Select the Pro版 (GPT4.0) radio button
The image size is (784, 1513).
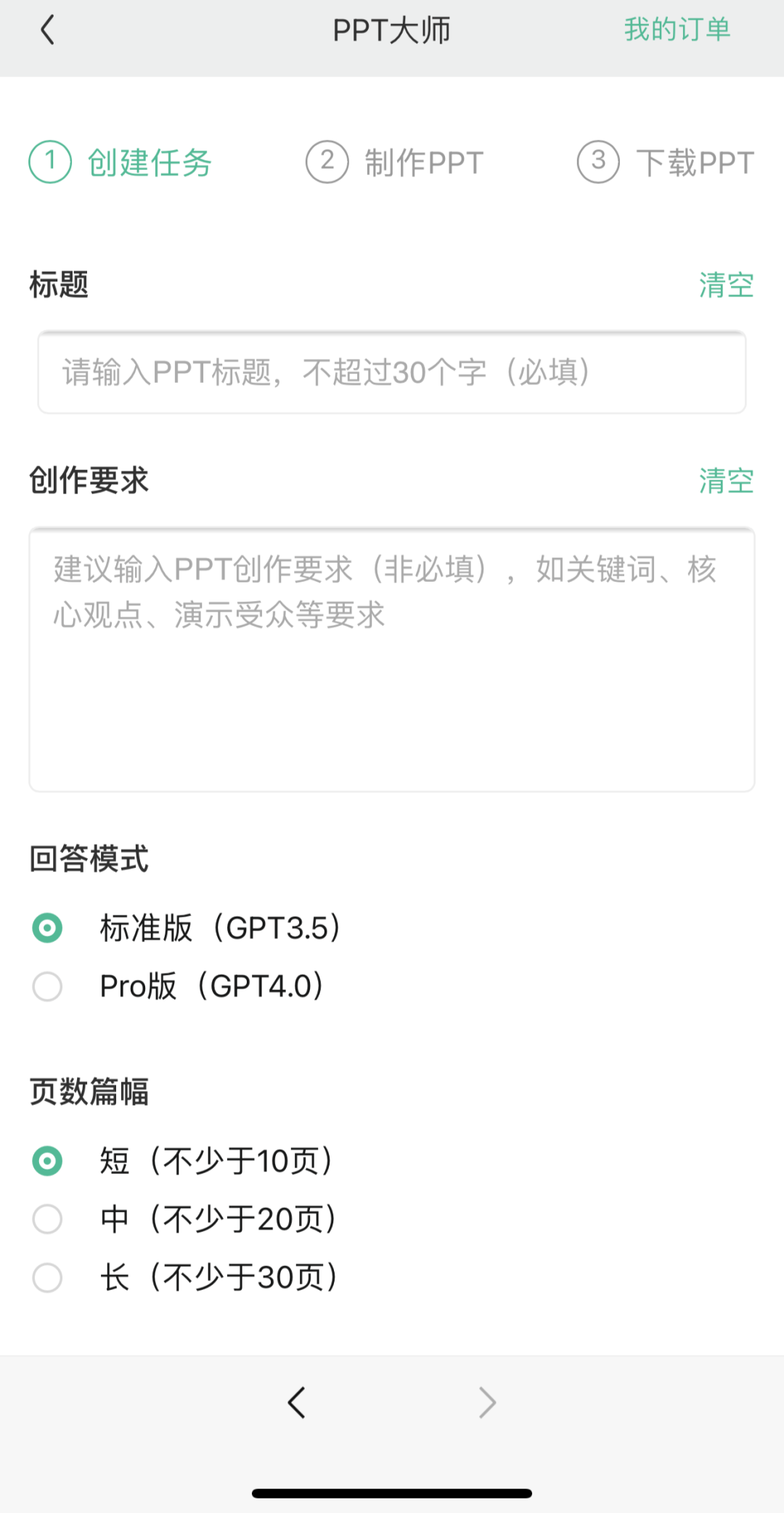(x=47, y=986)
